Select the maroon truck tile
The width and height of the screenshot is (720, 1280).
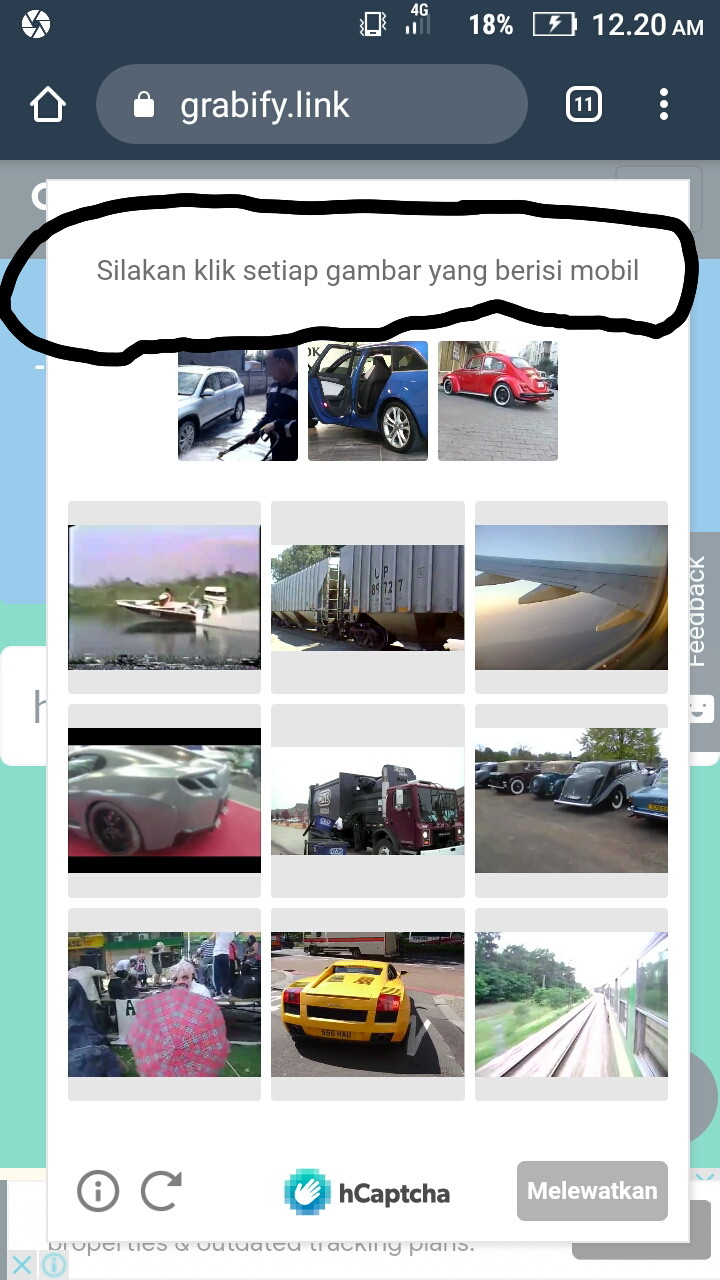click(368, 800)
